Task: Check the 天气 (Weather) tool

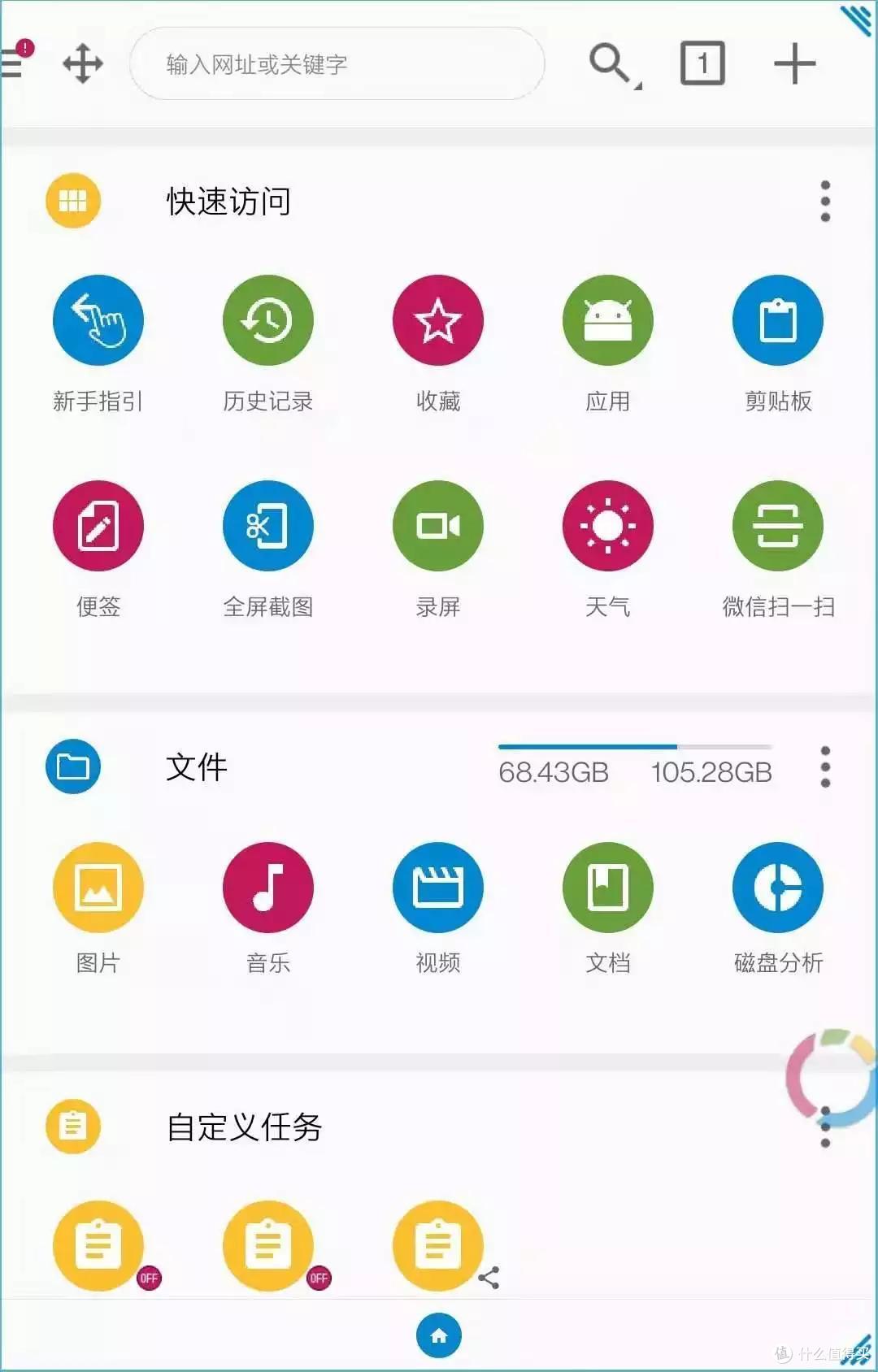Action: (x=607, y=525)
